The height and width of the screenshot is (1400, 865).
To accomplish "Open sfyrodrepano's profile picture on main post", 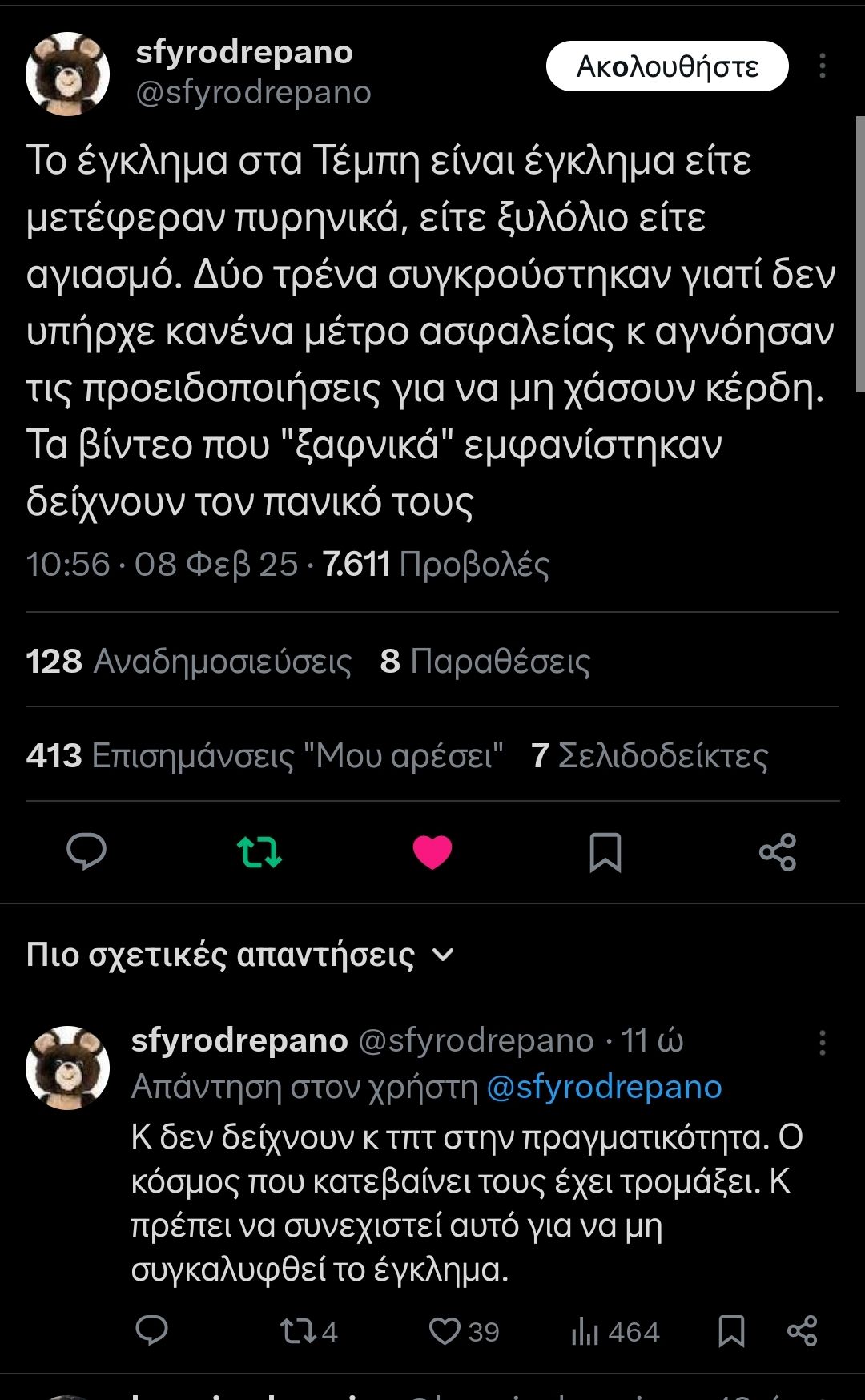I will 67,74.
